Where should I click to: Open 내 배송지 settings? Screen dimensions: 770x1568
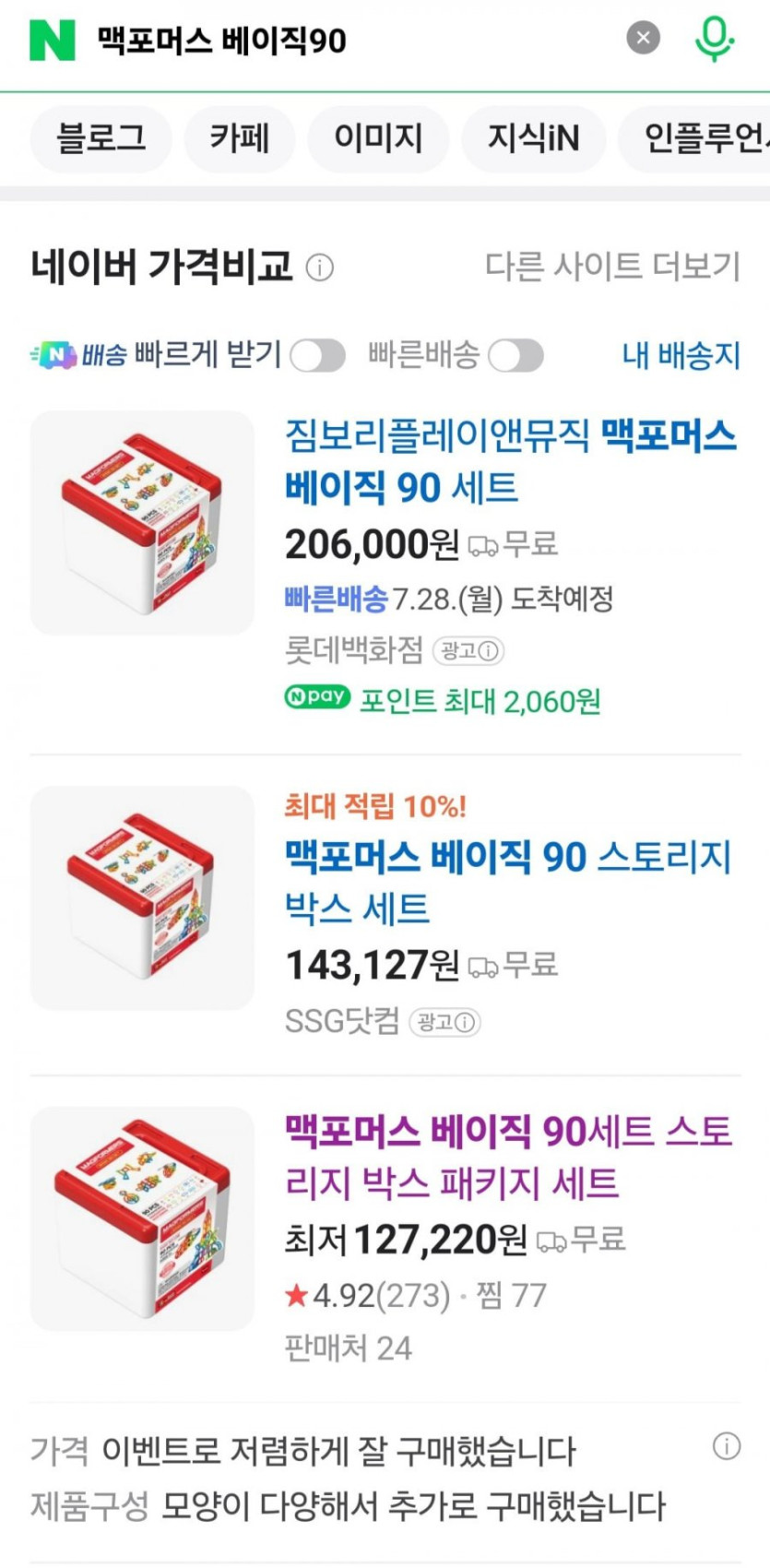point(681,355)
